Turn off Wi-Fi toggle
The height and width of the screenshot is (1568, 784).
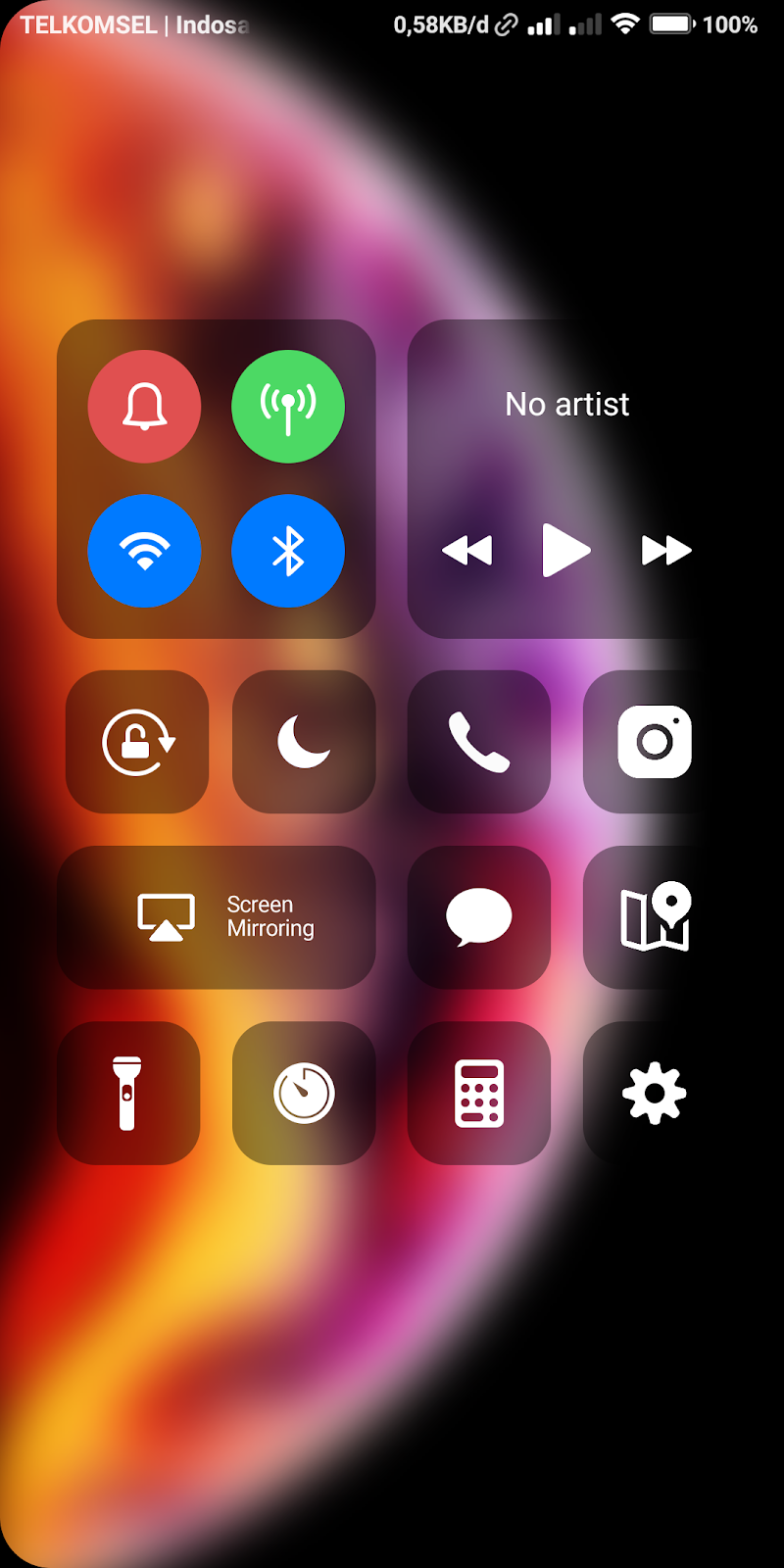(x=144, y=551)
